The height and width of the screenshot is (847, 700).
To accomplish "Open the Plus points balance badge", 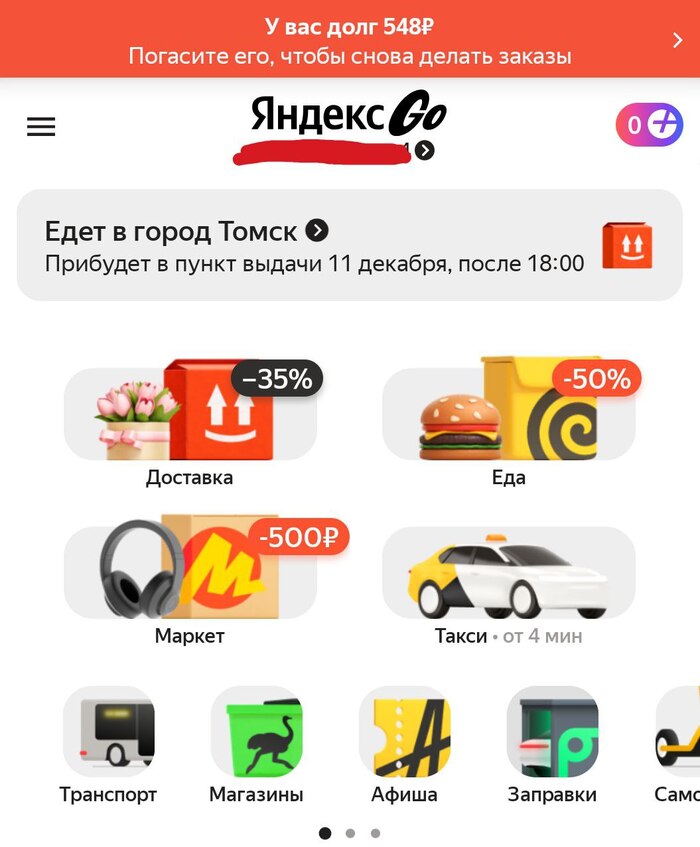I will point(649,125).
